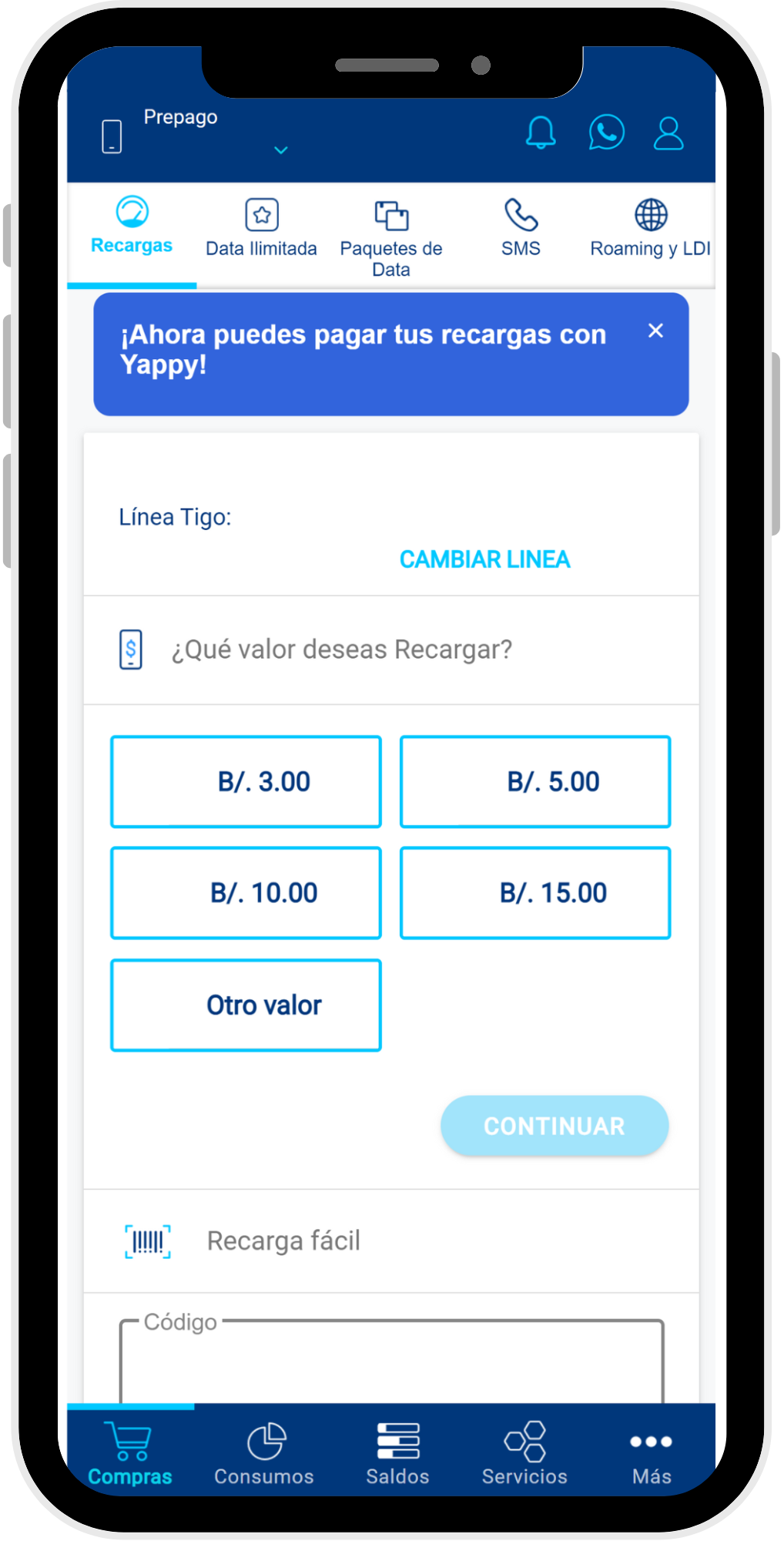Dismiss the Yappy payment banner
The height and width of the screenshot is (1541, 784).
(655, 331)
